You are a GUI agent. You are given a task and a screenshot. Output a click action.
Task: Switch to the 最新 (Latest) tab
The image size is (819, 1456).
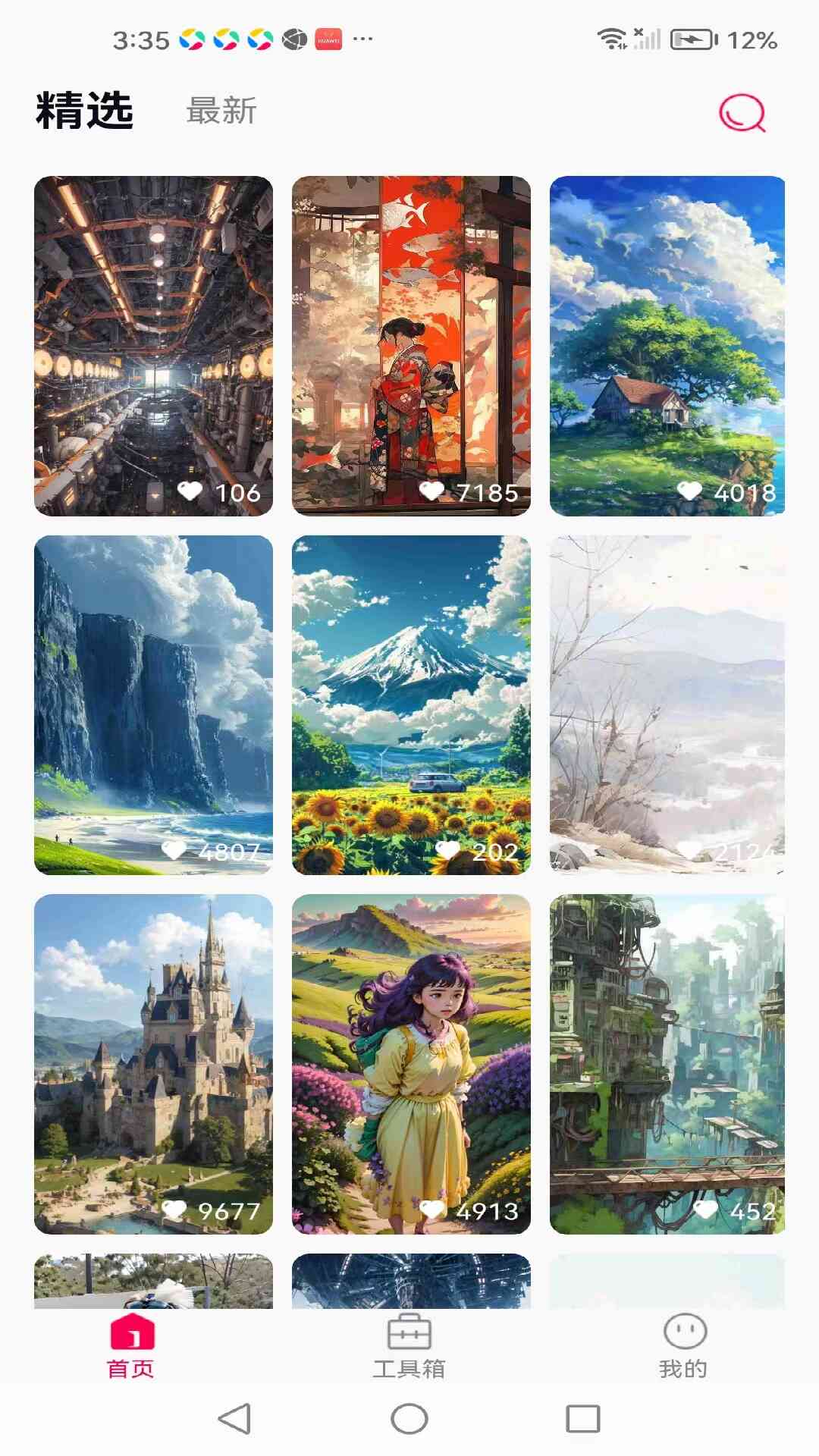(x=218, y=112)
